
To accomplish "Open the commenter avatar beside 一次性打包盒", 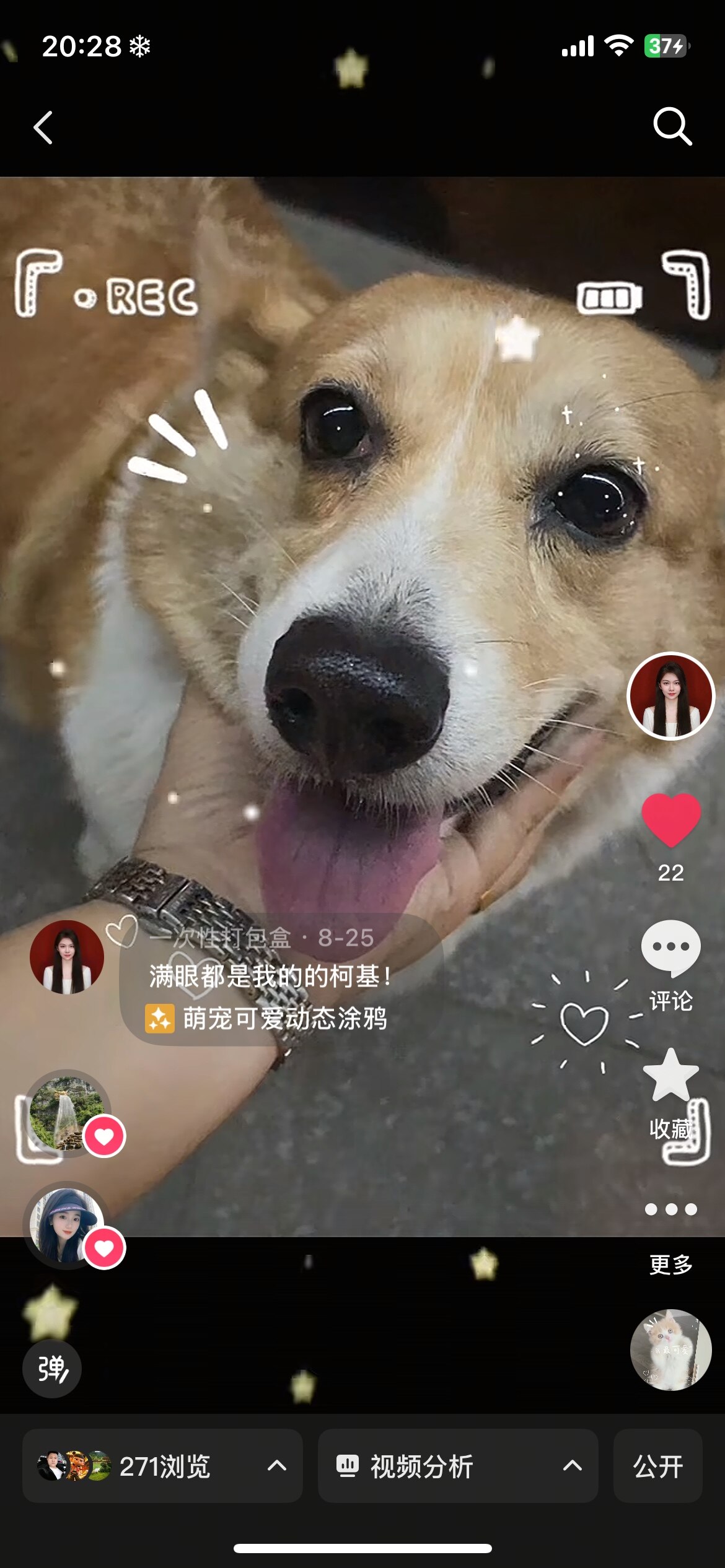I will click(x=67, y=957).
